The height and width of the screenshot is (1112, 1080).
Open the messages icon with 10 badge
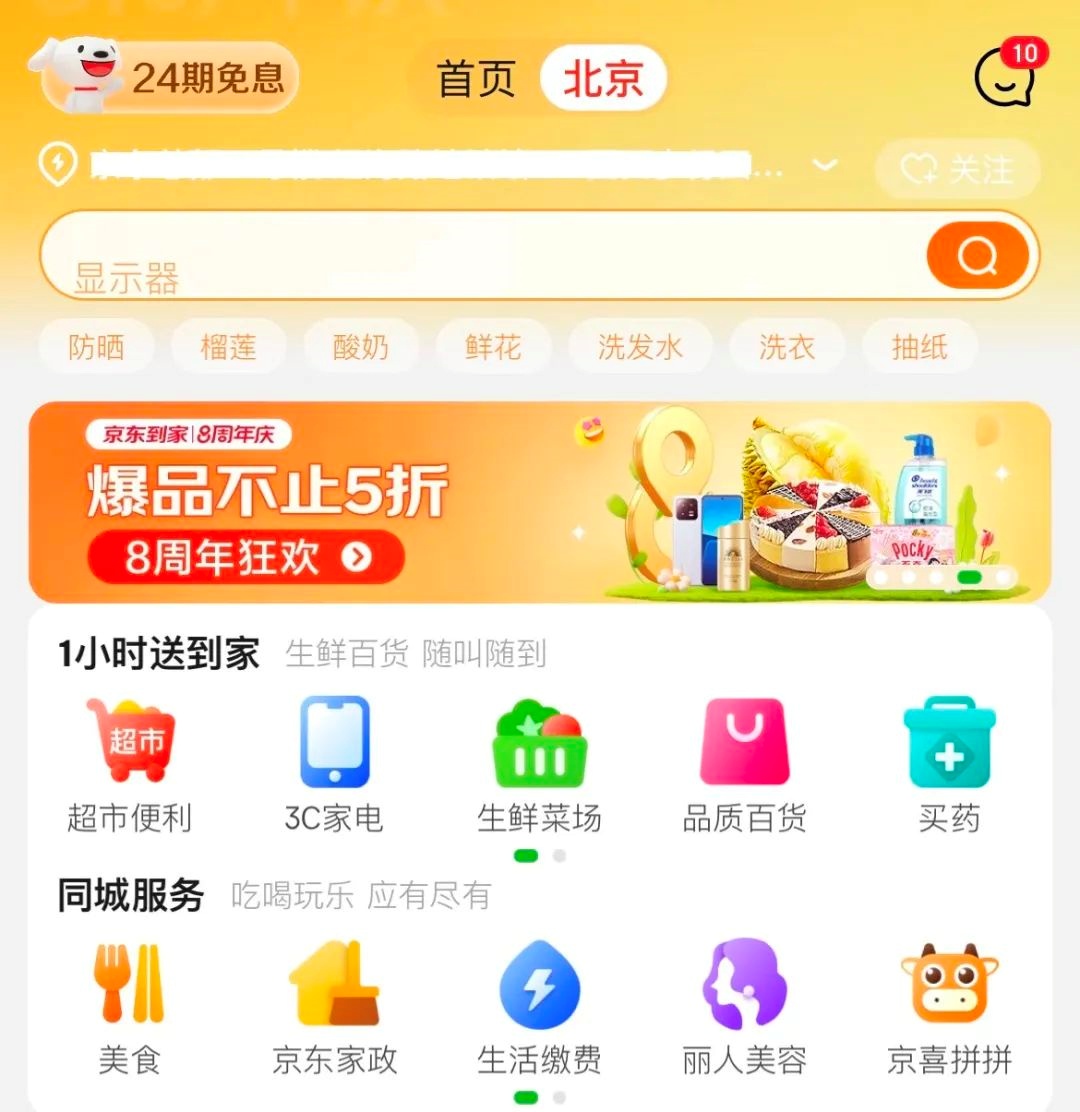[x=1005, y=79]
